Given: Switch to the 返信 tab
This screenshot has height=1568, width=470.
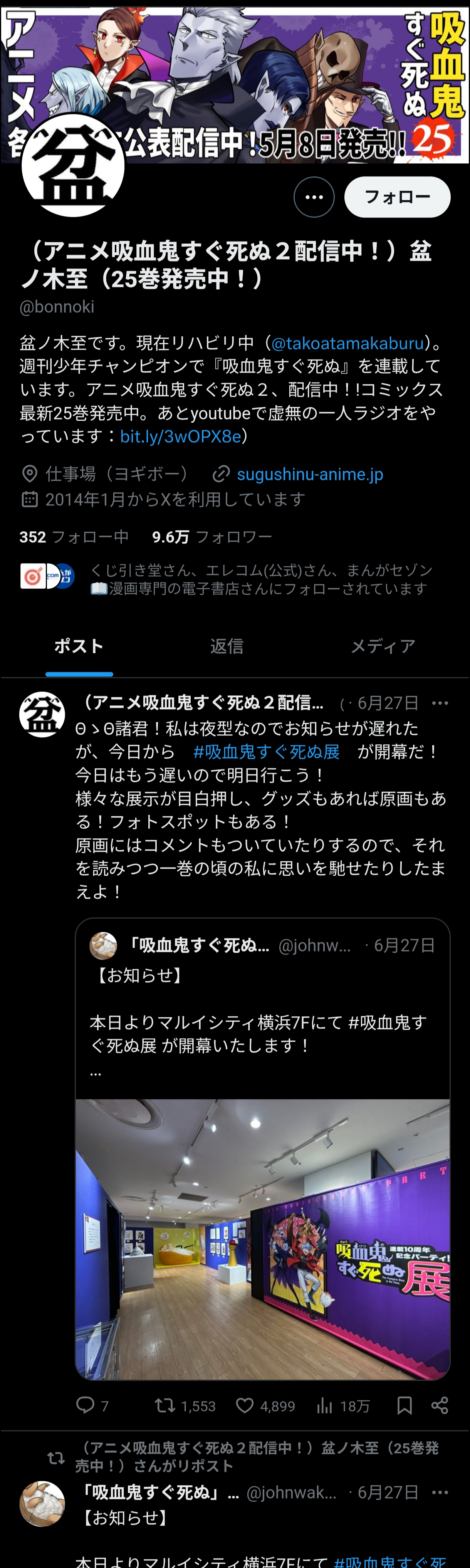Looking at the screenshot, I should point(227,646).
